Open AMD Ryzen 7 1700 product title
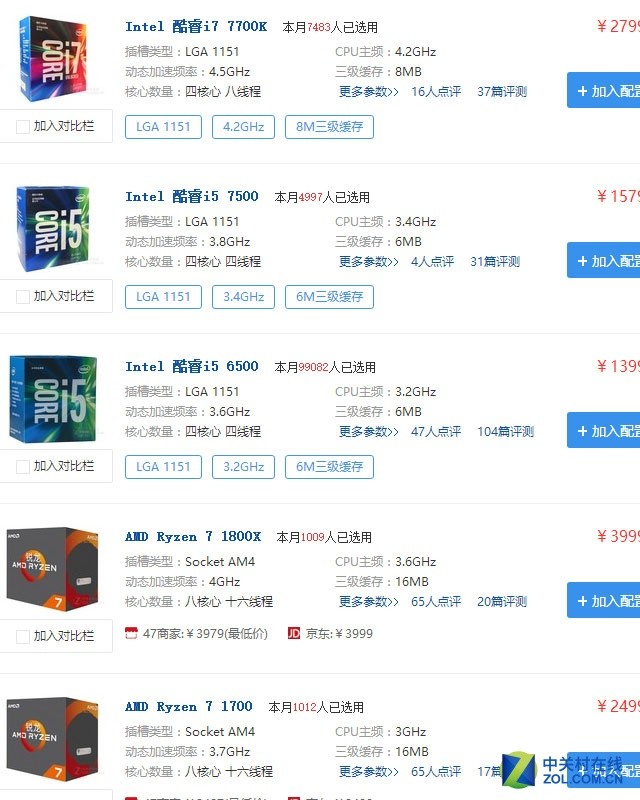This screenshot has width=640, height=800. tap(189, 707)
